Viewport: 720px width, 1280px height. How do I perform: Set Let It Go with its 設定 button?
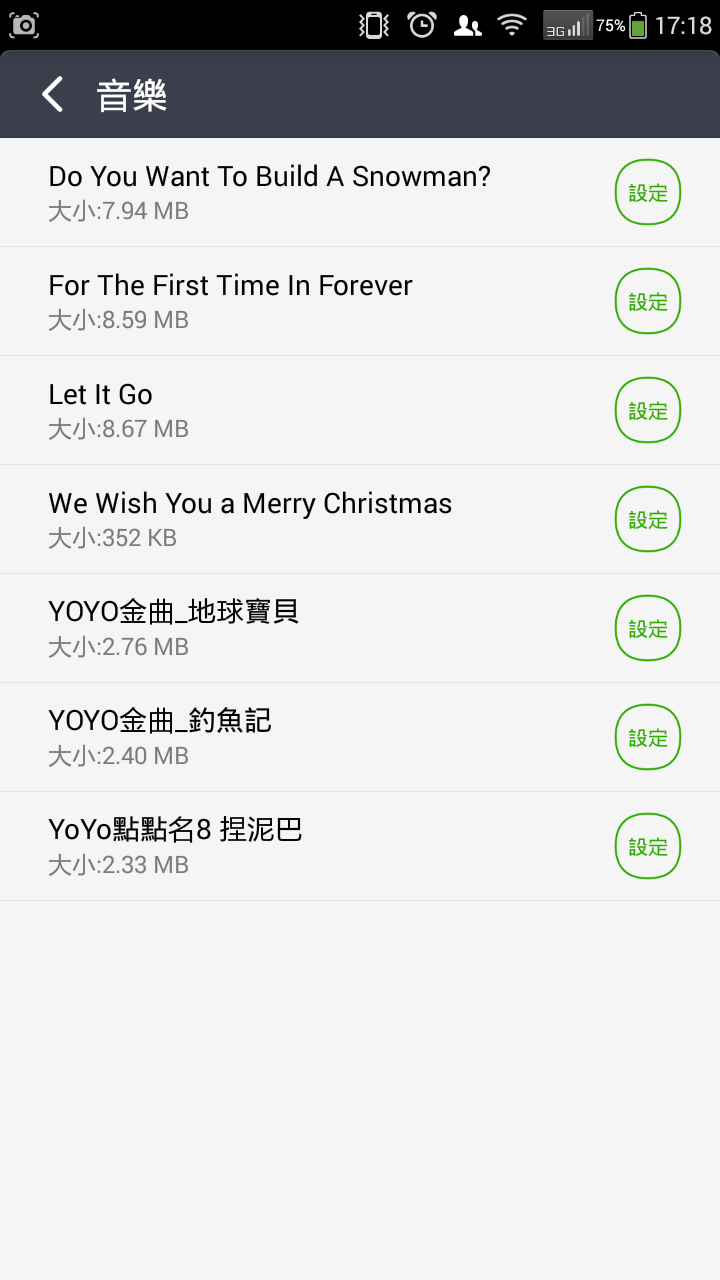pos(648,410)
